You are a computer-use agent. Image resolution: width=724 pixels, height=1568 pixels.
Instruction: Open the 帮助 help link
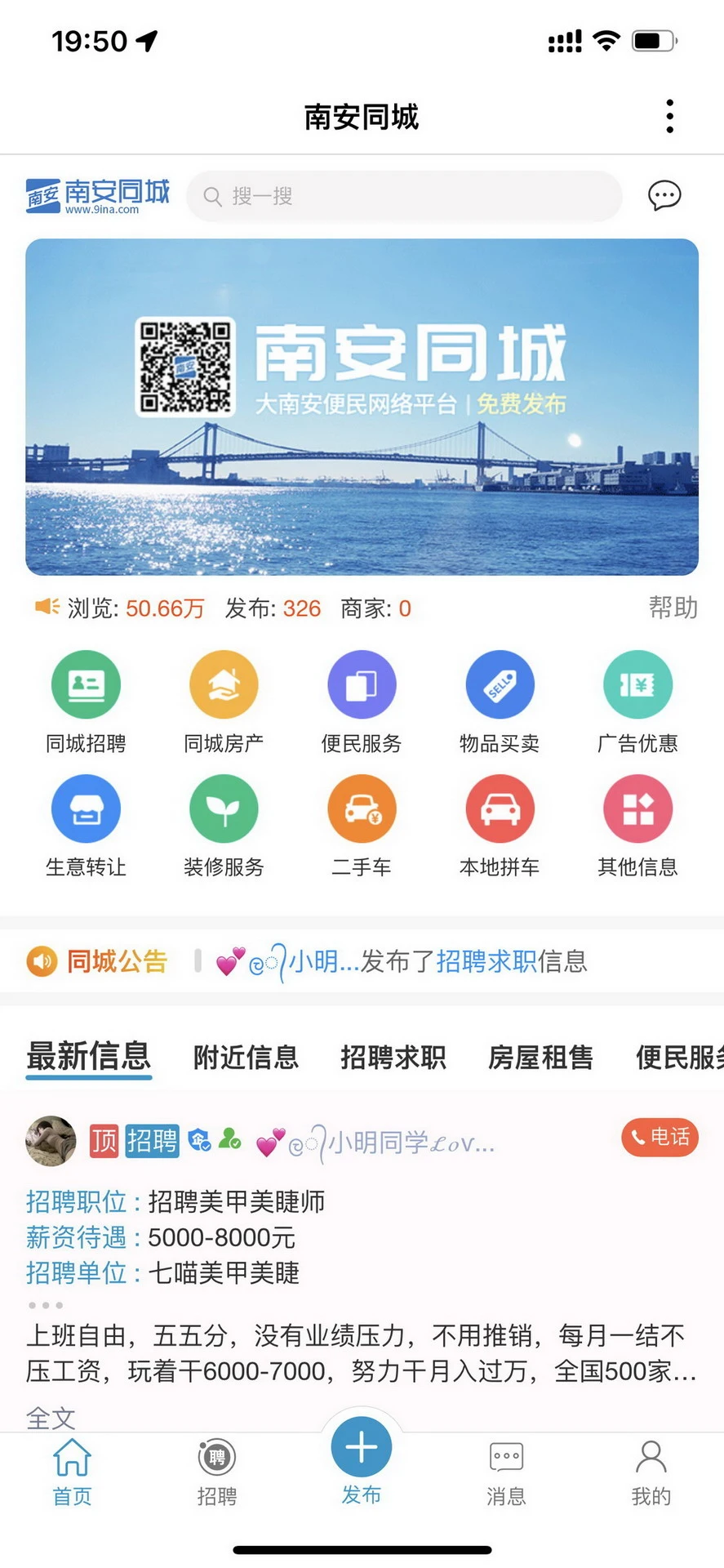(x=673, y=608)
